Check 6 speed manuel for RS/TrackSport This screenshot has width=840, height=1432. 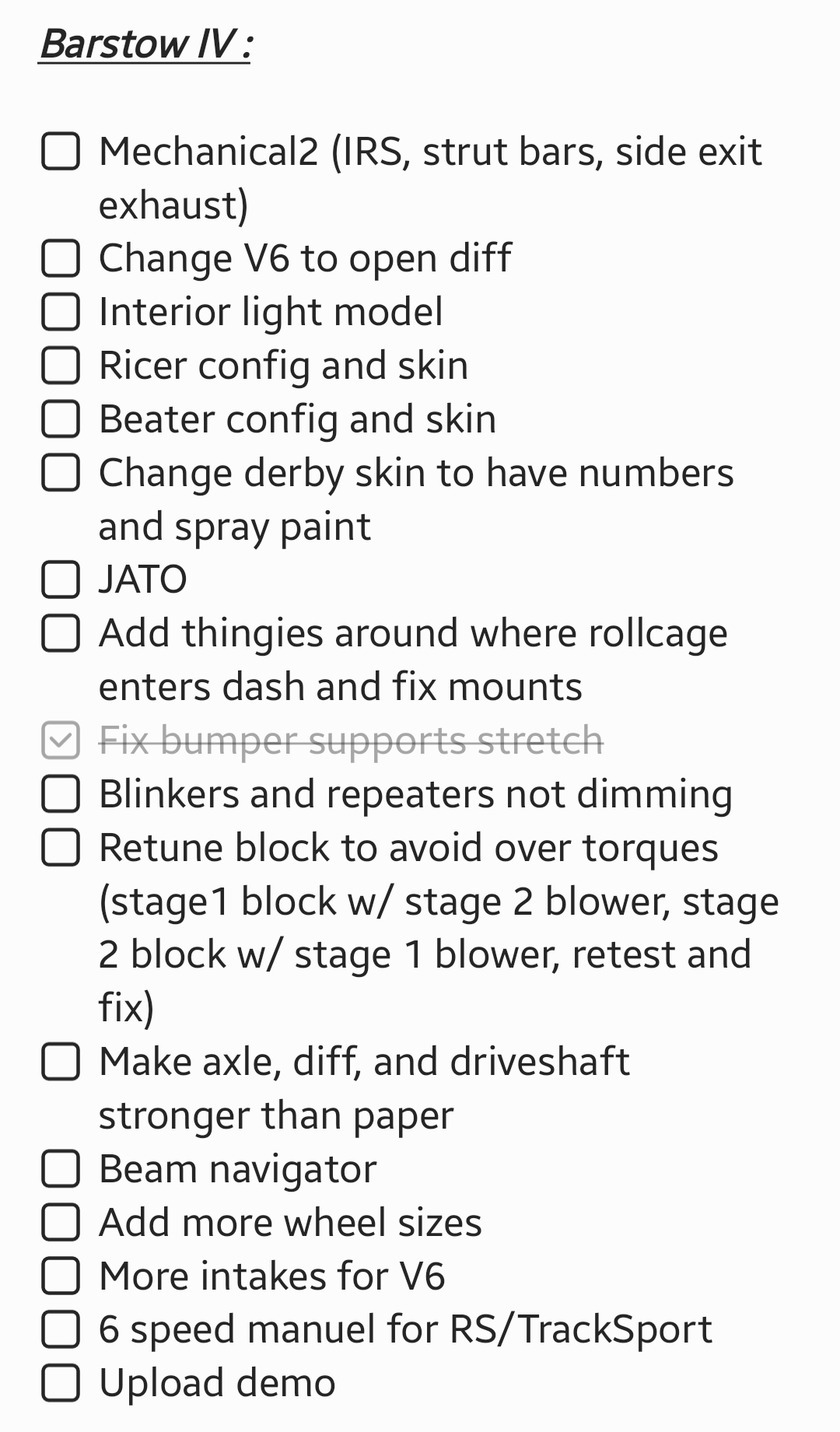click(61, 1329)
